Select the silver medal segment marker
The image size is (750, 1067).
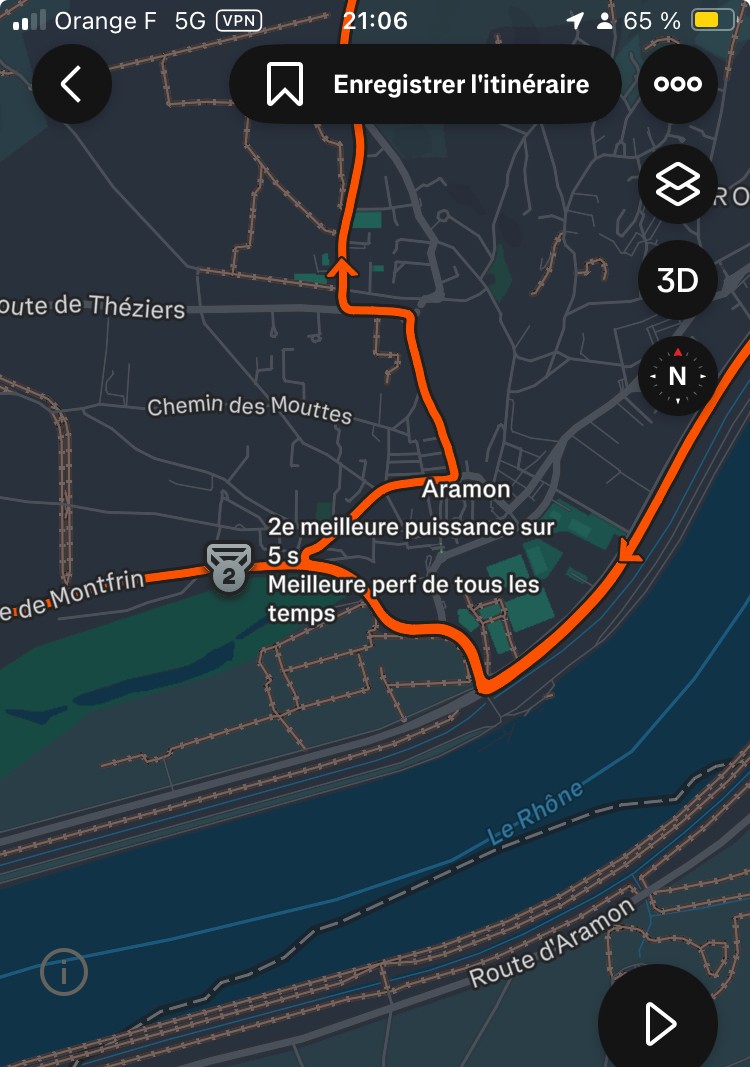[227, 568]
